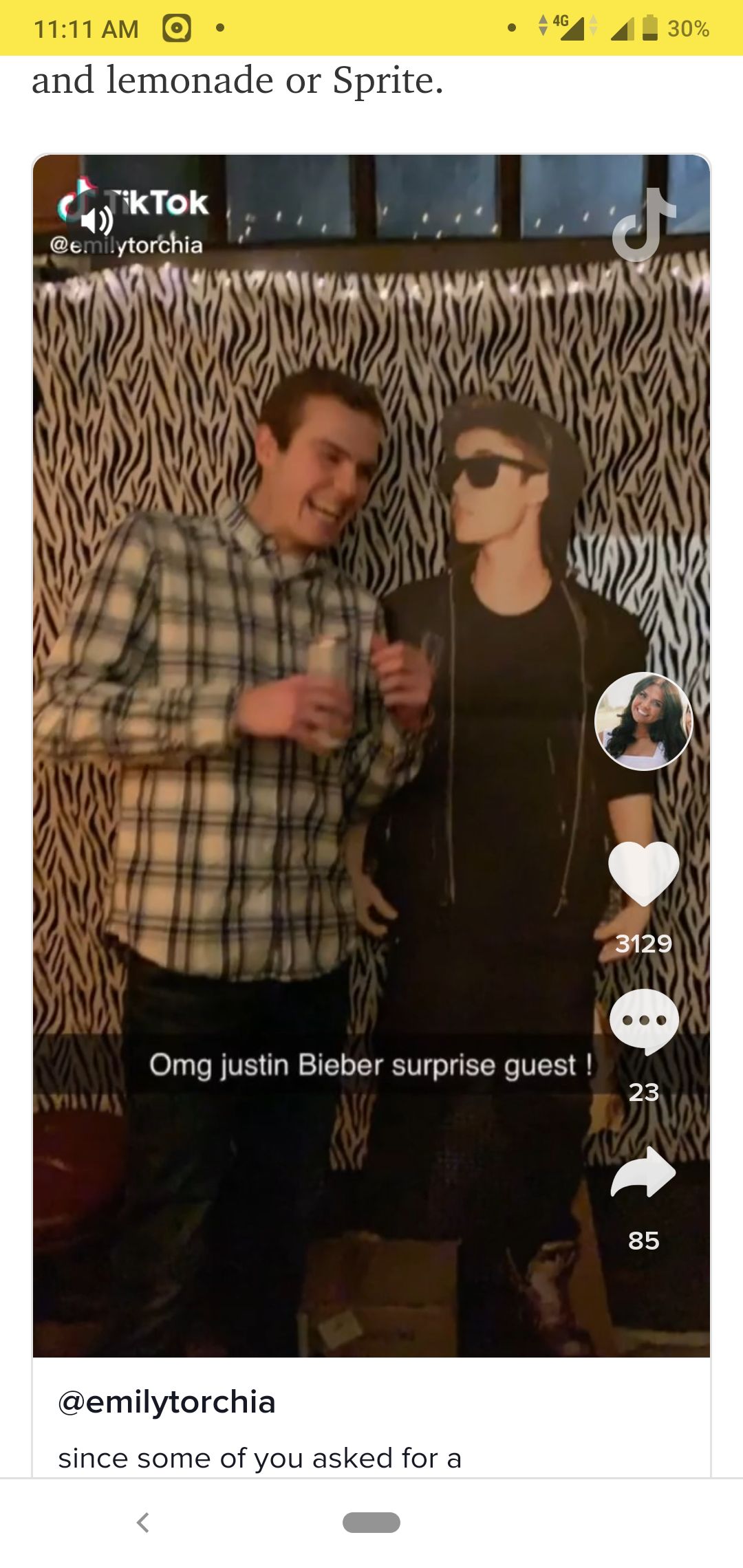
Task: Toggle the video sound speaker icon
Action: (x=96, y=221)
